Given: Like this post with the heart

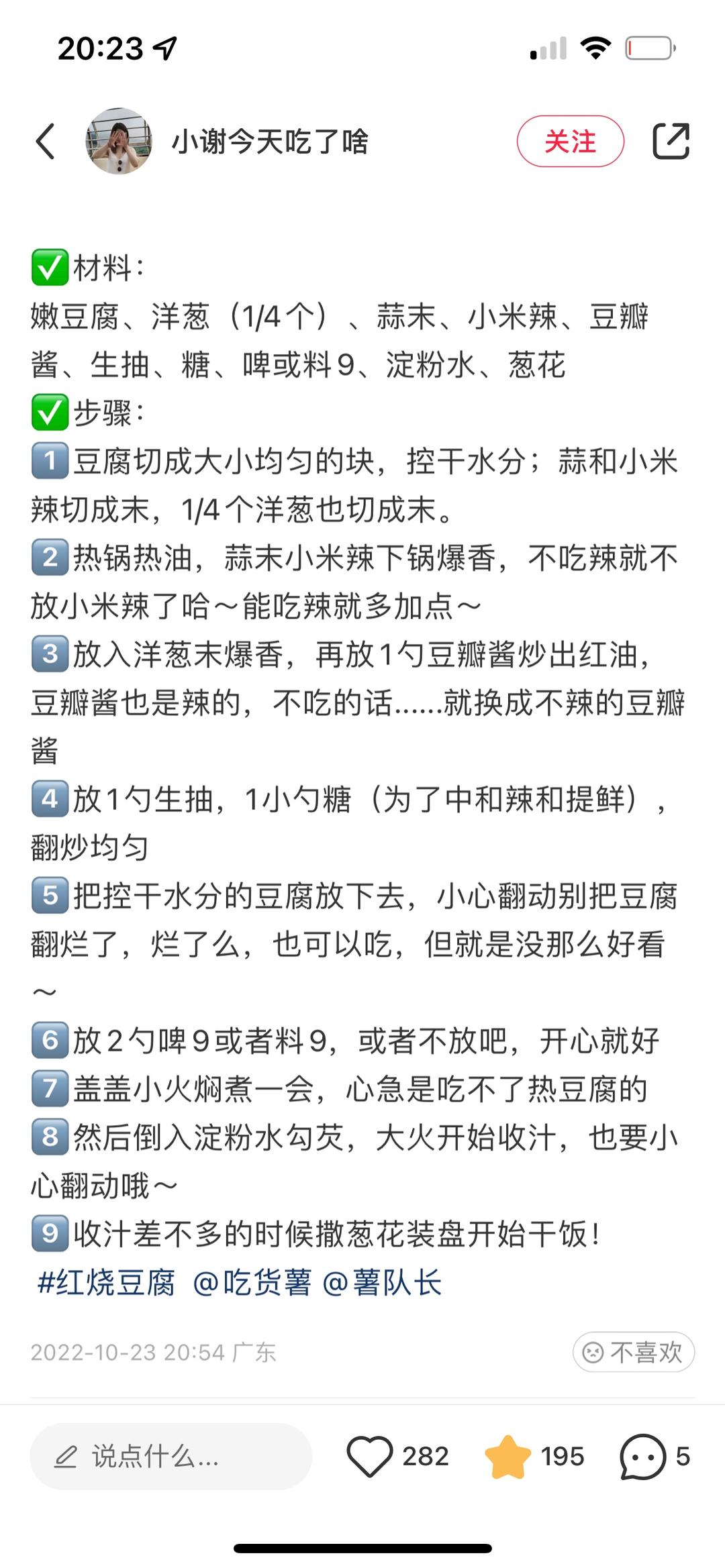Looking at the screenshot, I should point(369,1457).
